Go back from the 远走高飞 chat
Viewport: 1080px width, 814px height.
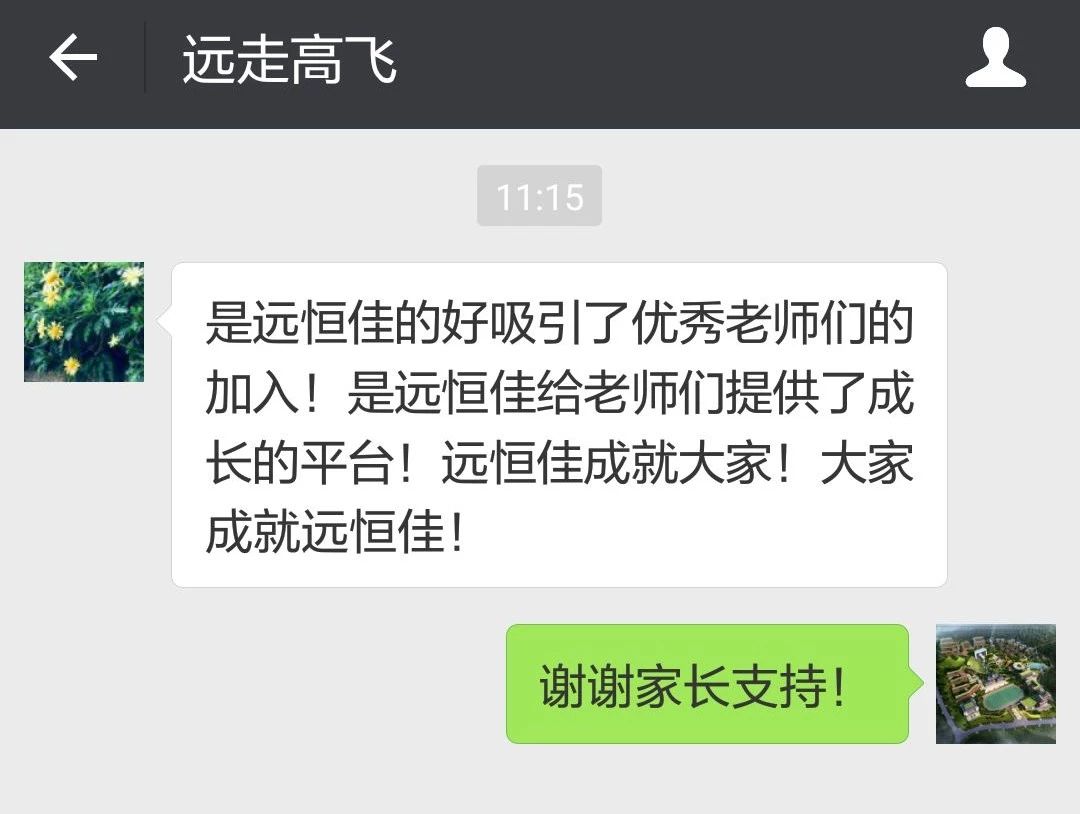click(x=73, y=58)
